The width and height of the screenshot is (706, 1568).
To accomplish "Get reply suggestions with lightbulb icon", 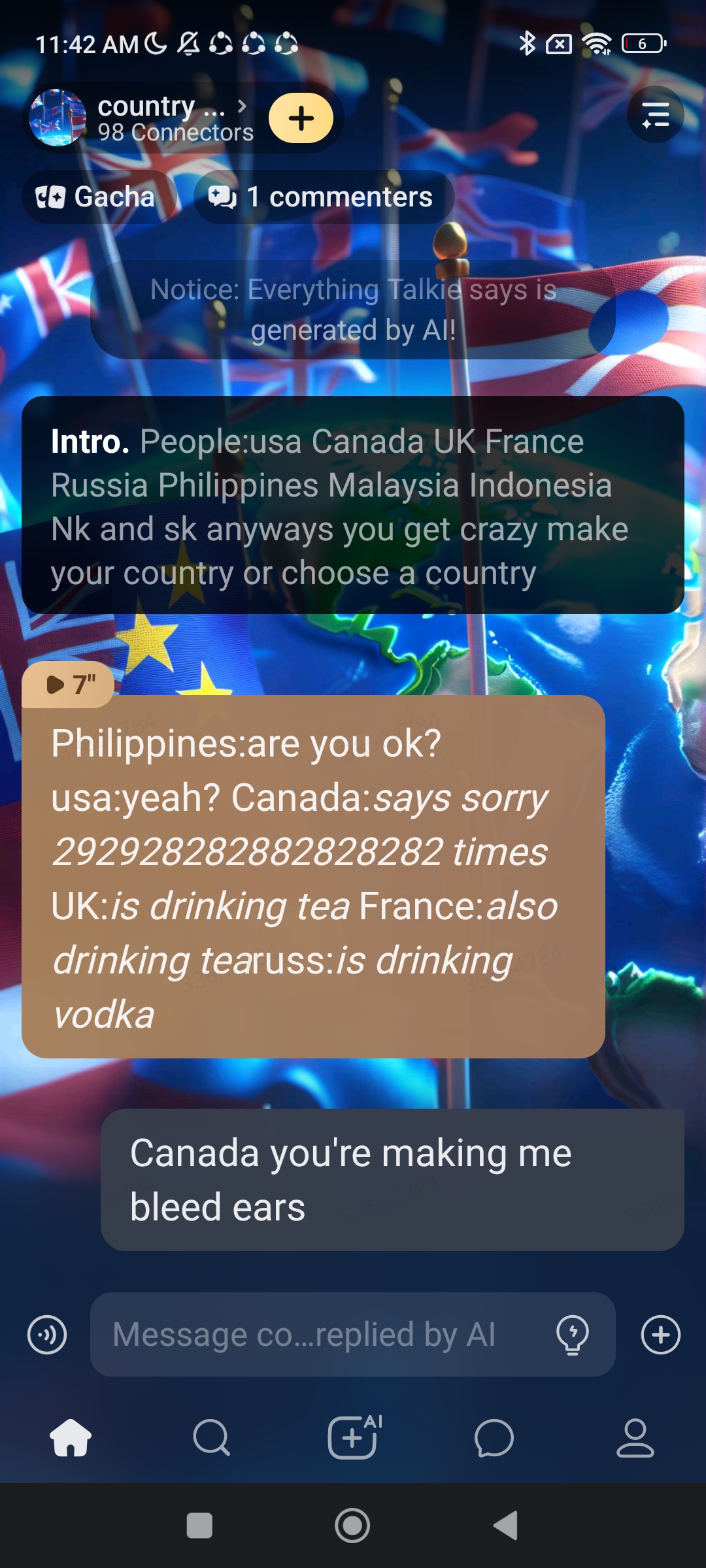I will click(572, 1334).
